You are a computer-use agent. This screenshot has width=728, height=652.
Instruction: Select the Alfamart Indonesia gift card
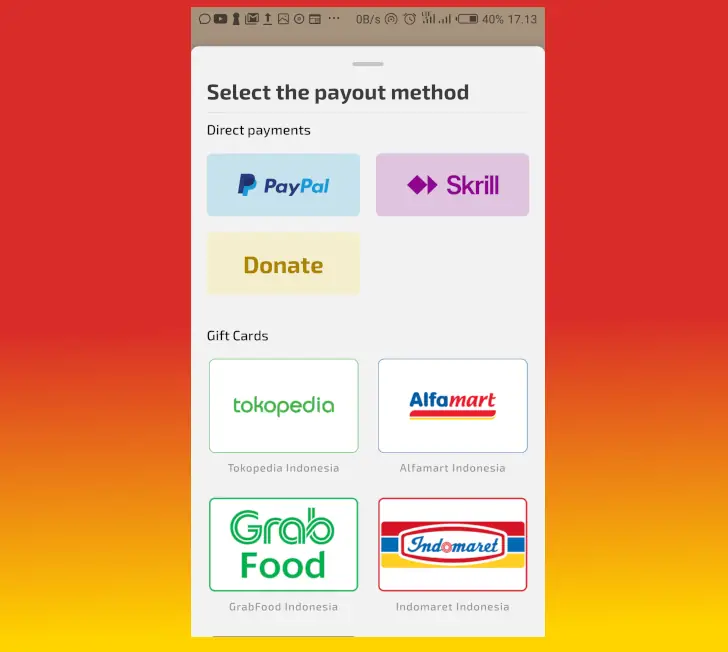tap(452, 406)
